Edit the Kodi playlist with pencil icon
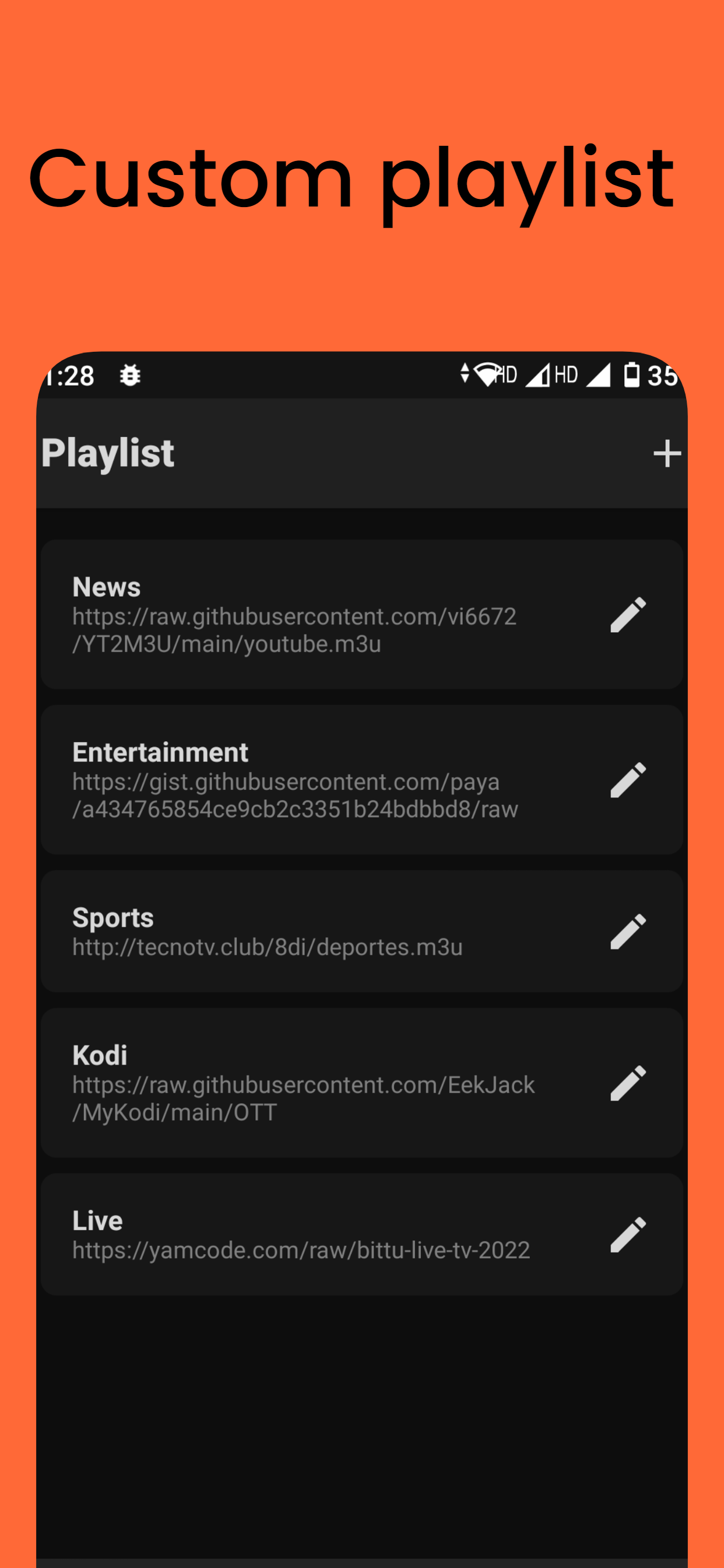Image resolution: width=724 pixels, height=1568 pixels. tap(628, 1083)
